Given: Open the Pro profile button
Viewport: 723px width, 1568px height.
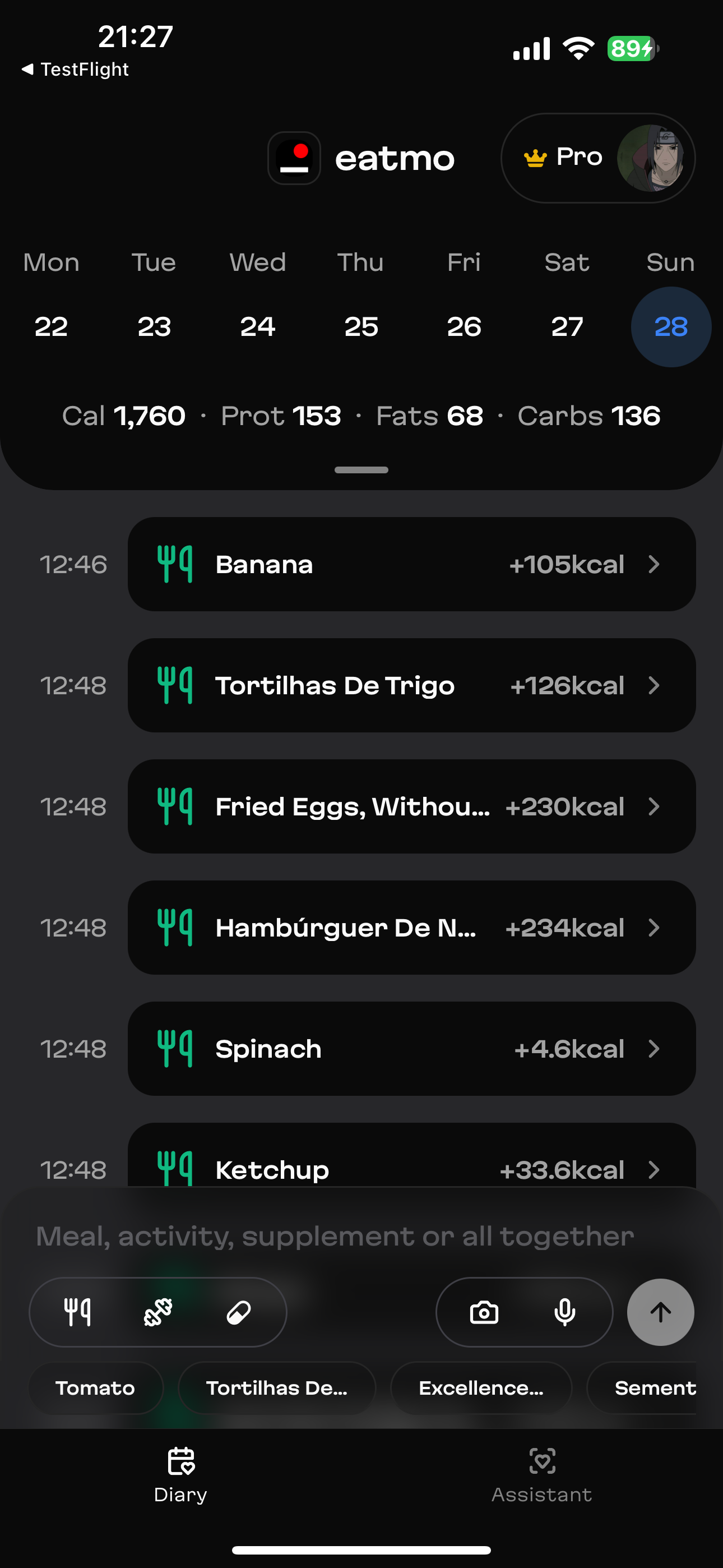Looking at the screenshot, I should 597,158.
